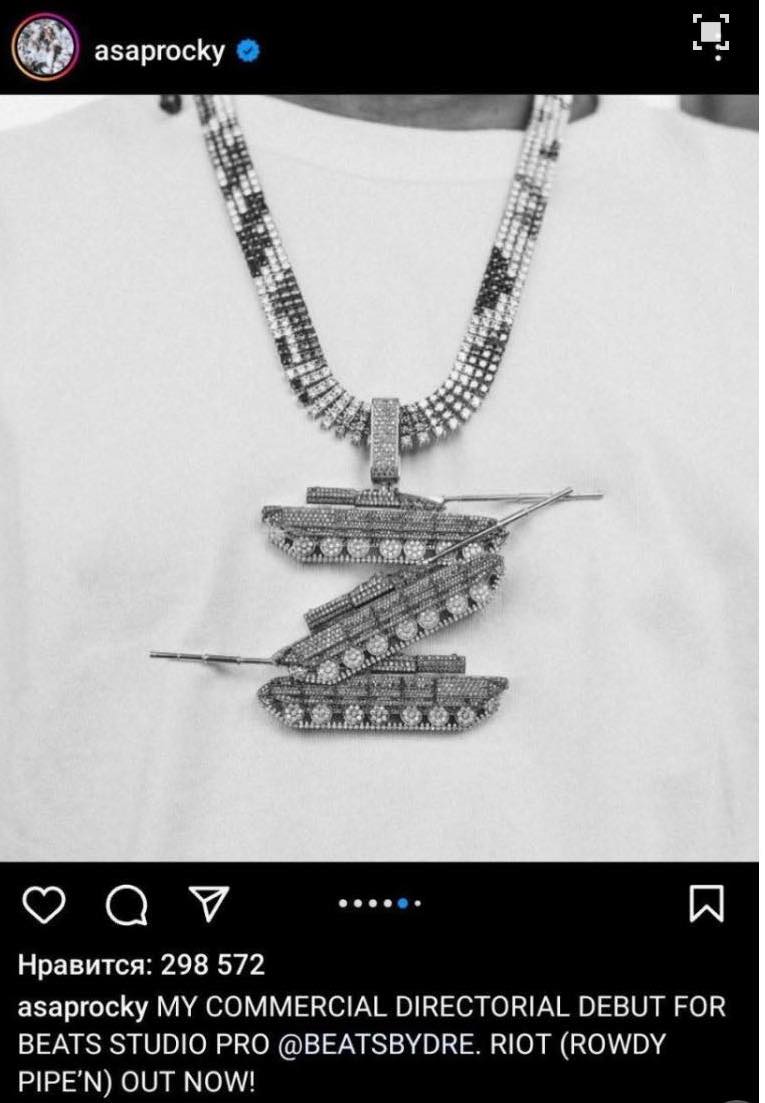Tap the fullscreen icon in the top corner

[710, 33]
